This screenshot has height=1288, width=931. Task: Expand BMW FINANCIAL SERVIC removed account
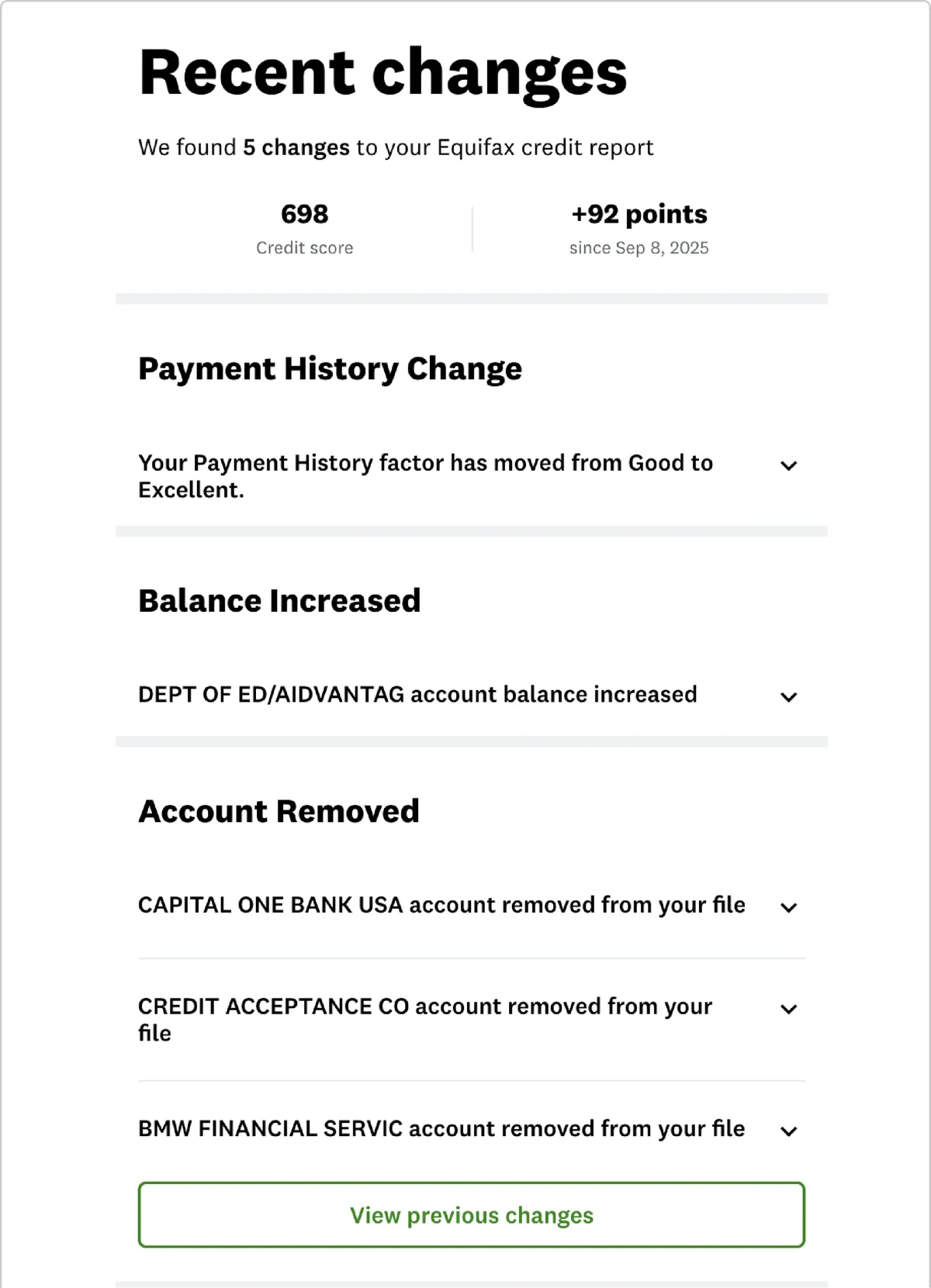[x=471, y=1129]
